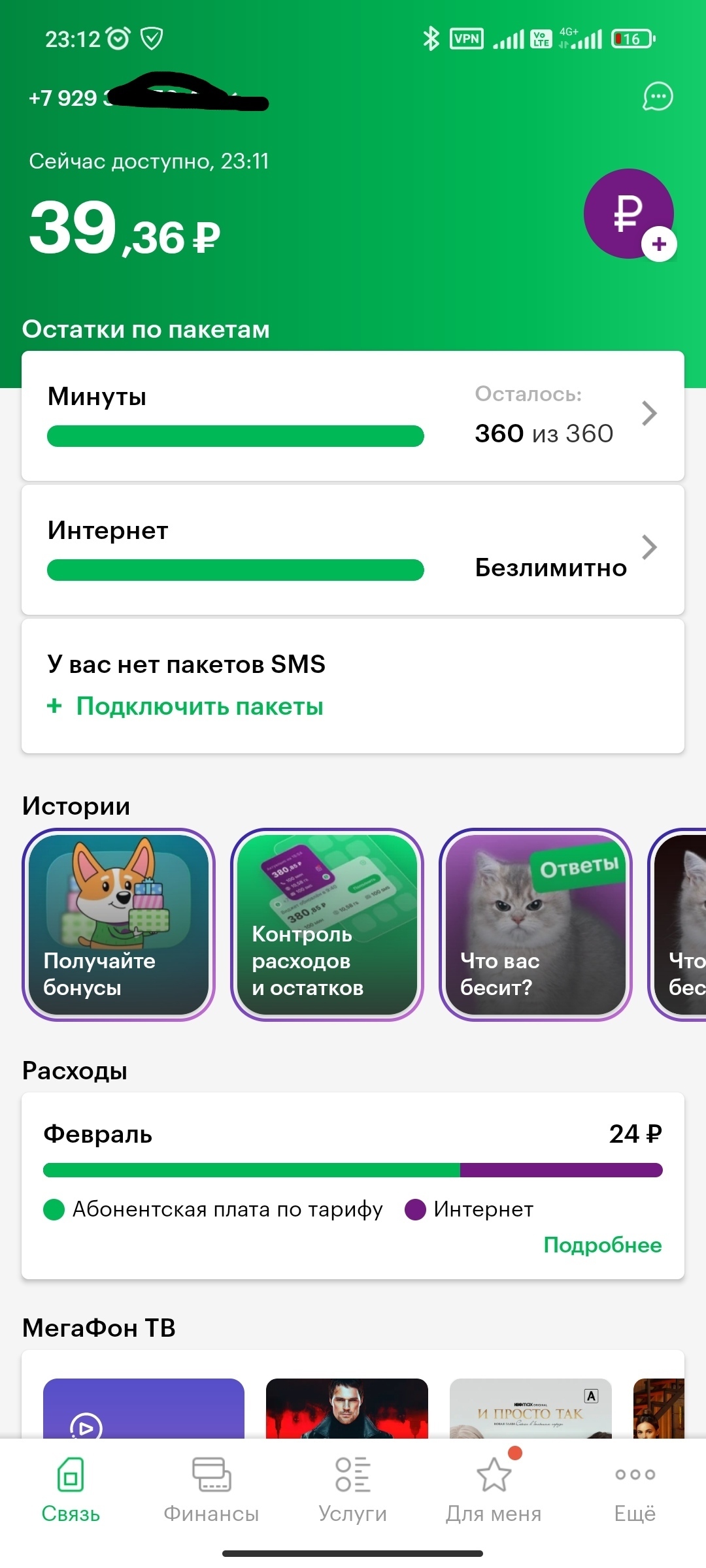Image resolution: width=706 pixels, height=1568 pixels.
Task: Tap Подробнее in the Расходы card
Action: click(602, 1245)
